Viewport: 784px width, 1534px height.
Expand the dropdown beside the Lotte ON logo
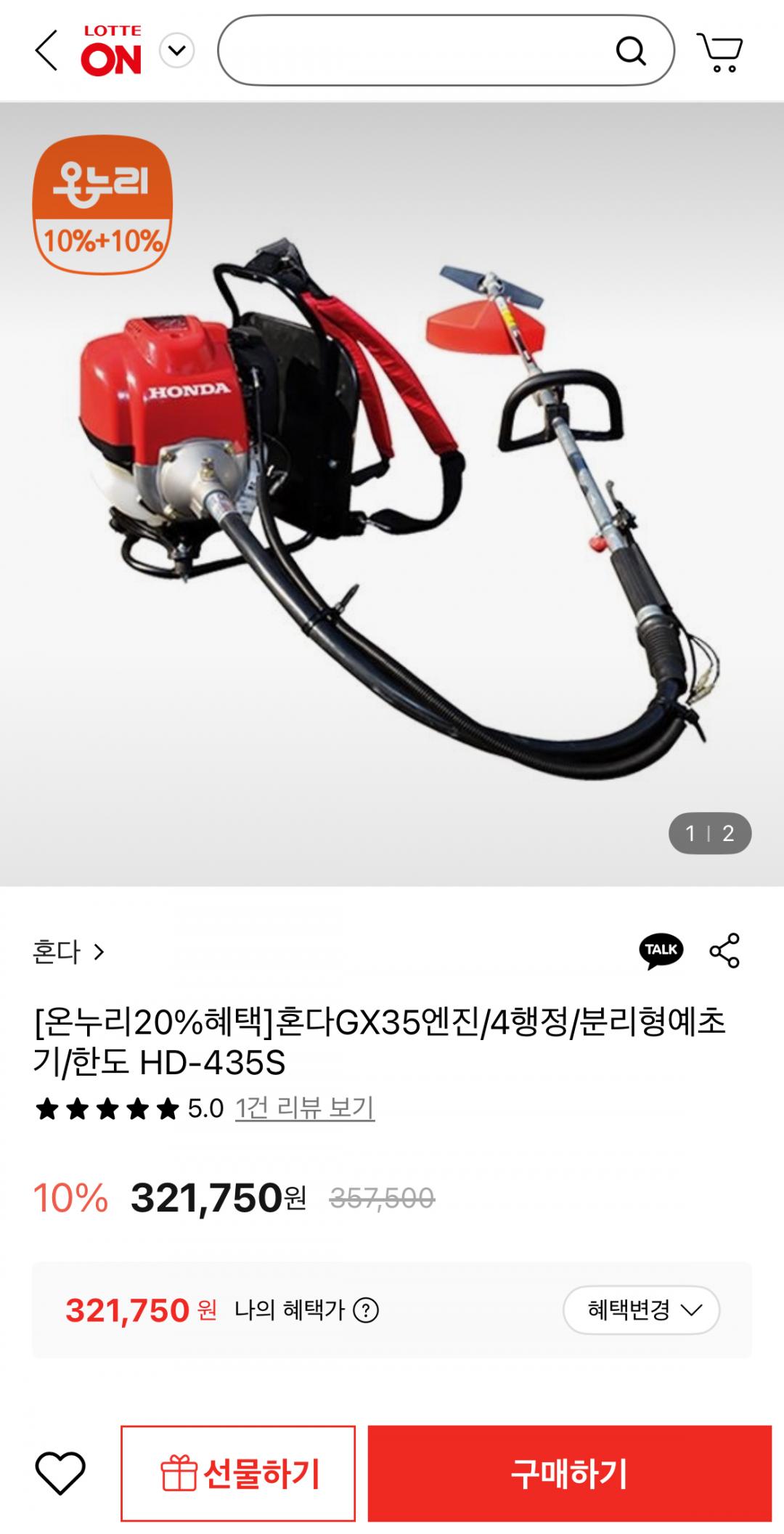(176, 51)
